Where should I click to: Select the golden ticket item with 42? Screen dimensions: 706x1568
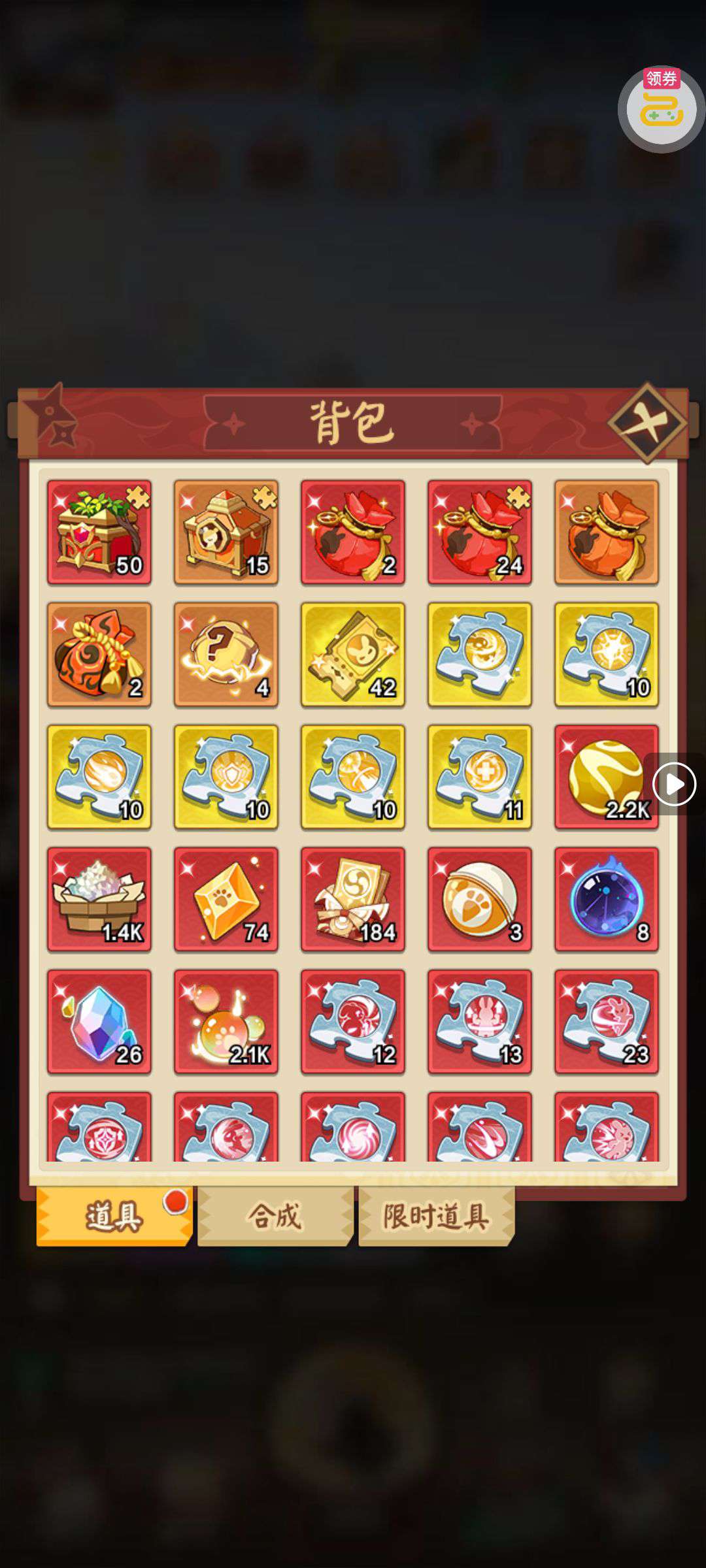(353, 655)
